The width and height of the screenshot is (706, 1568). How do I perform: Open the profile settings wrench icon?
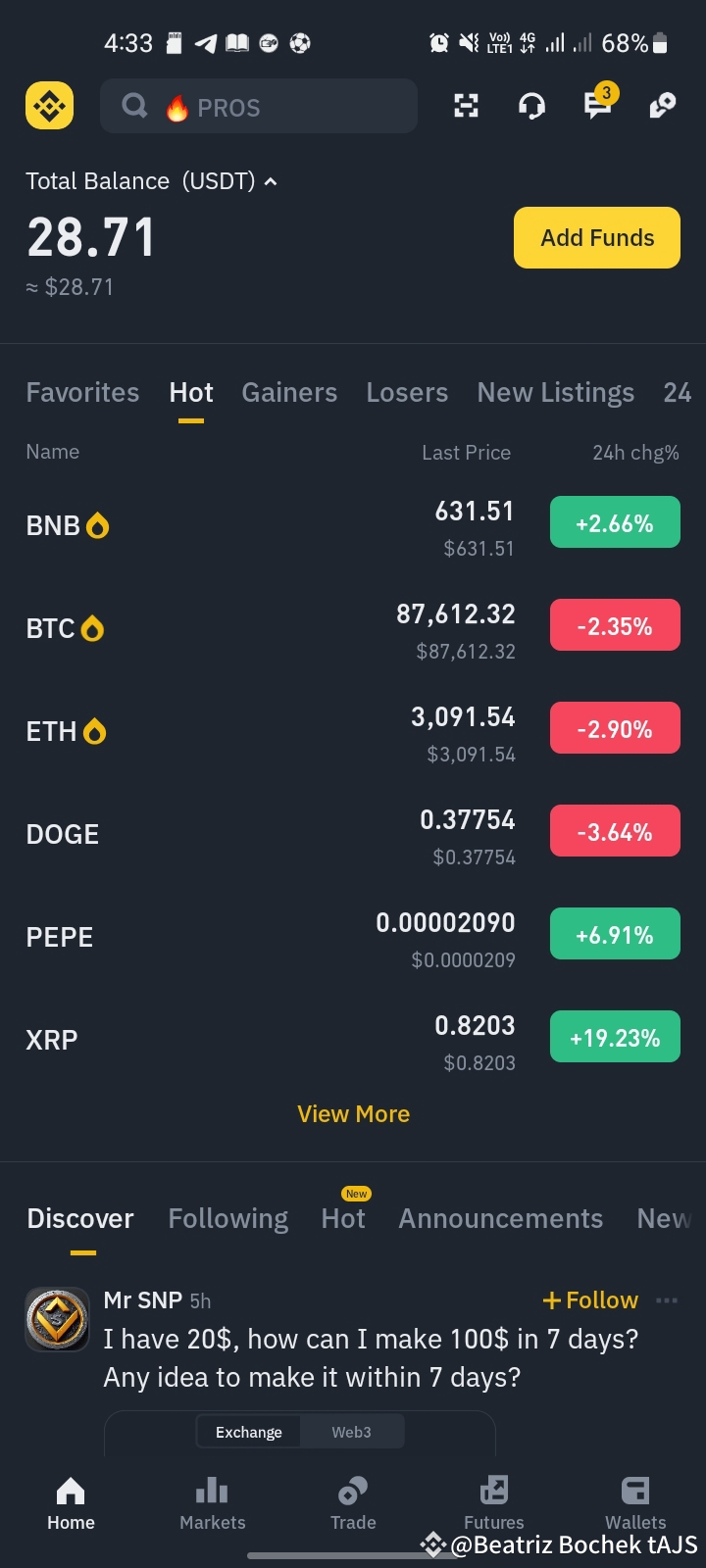click(x=662, y=105)
